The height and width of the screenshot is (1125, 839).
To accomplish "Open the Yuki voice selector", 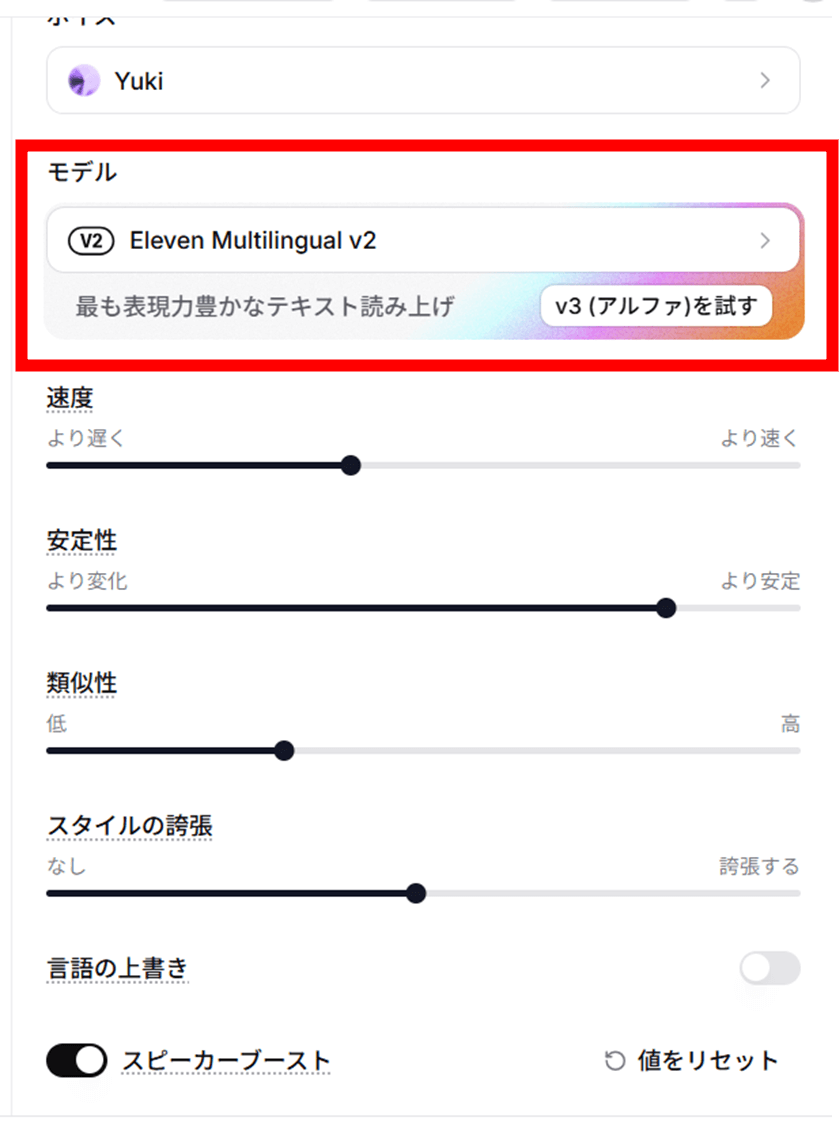I will (422, 81).
